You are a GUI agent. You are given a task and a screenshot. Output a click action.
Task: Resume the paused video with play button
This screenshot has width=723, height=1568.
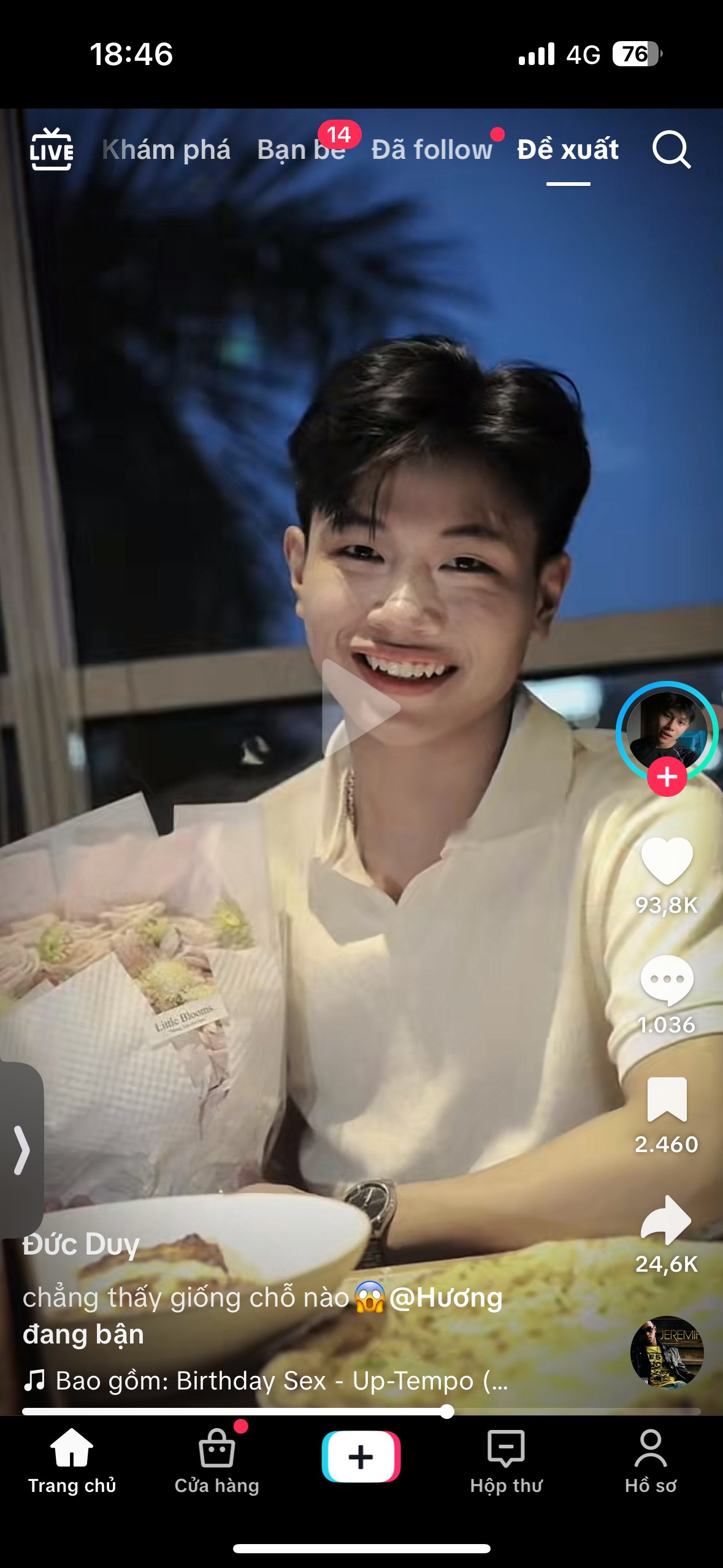[361, 707]
